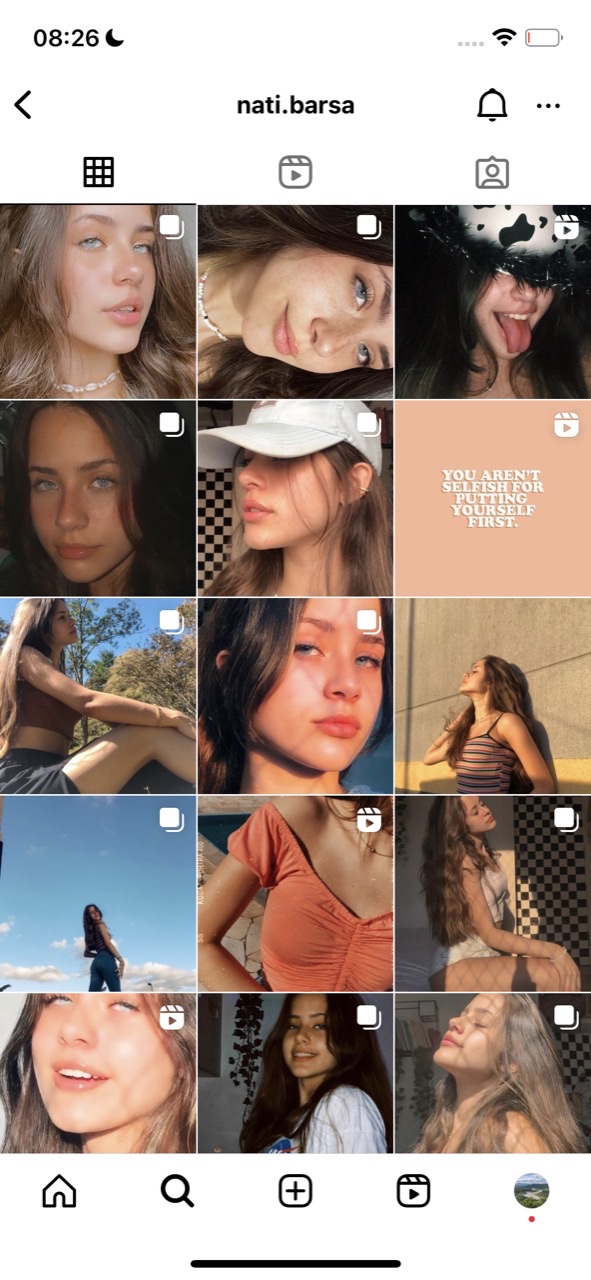Open the notifications bell for this profile
This screenshot has height=1280, width=591.
coord(492,105)
